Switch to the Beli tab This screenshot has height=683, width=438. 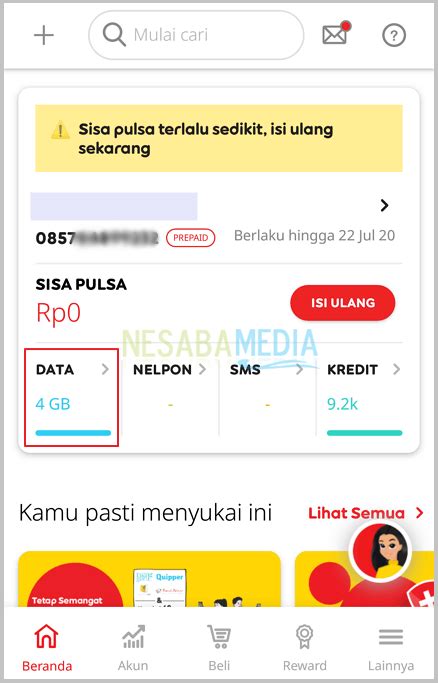(x=219, y=648)
